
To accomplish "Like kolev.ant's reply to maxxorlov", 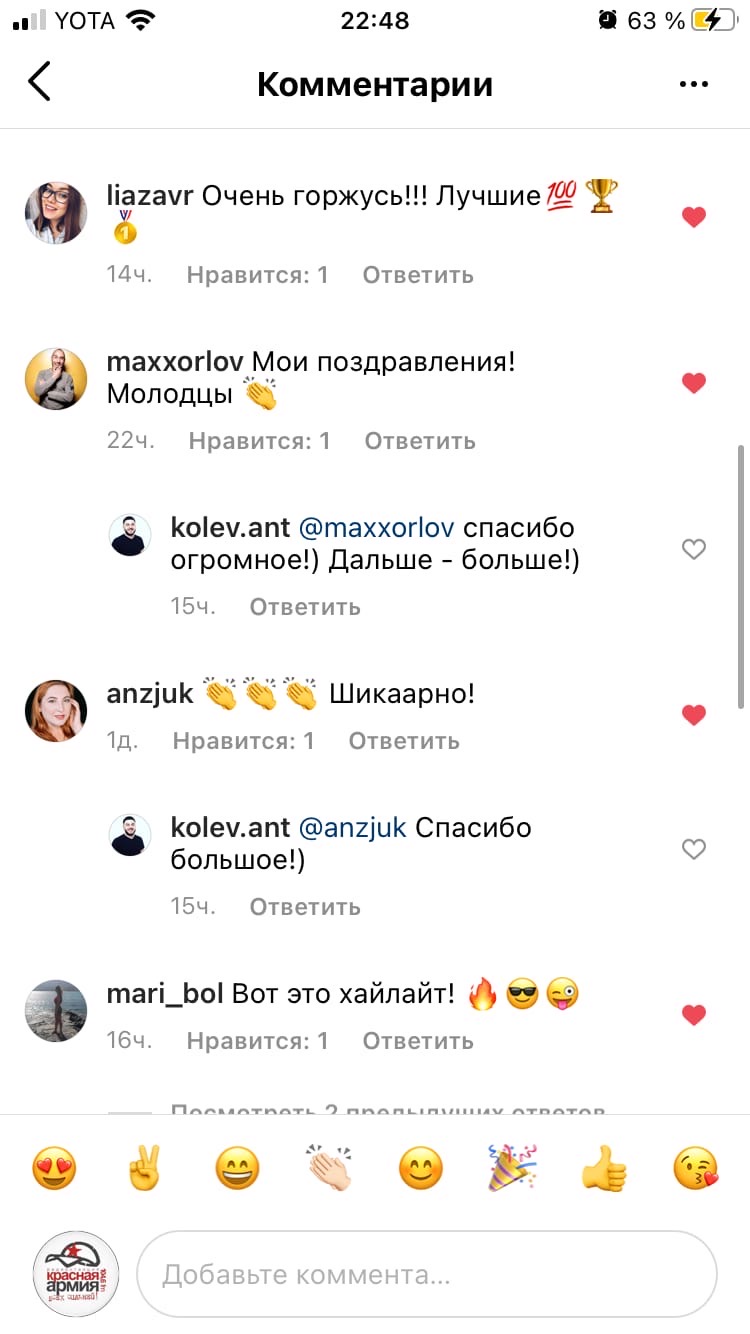I will point(693,549).
